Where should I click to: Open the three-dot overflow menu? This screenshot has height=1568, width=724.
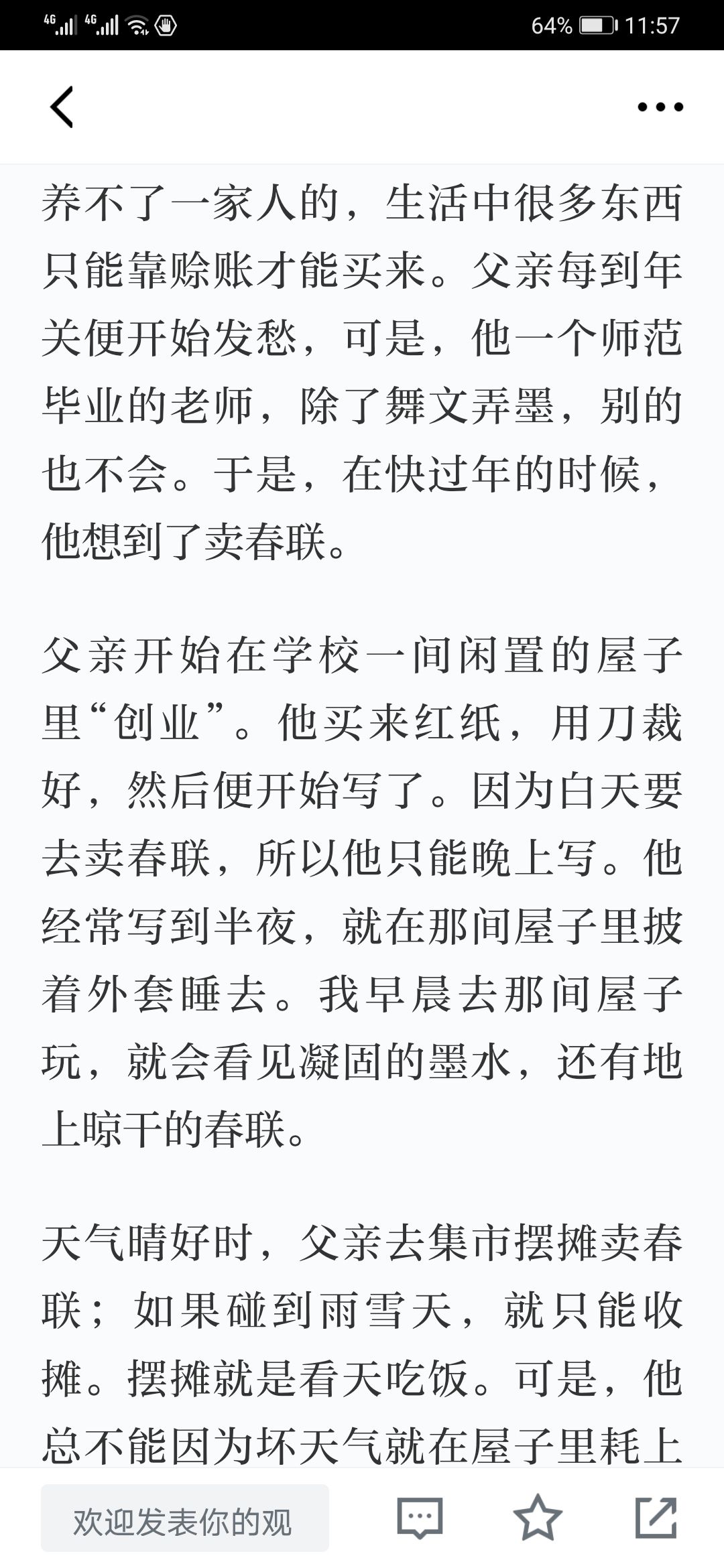pyautogui.click(x=660, y=107)
